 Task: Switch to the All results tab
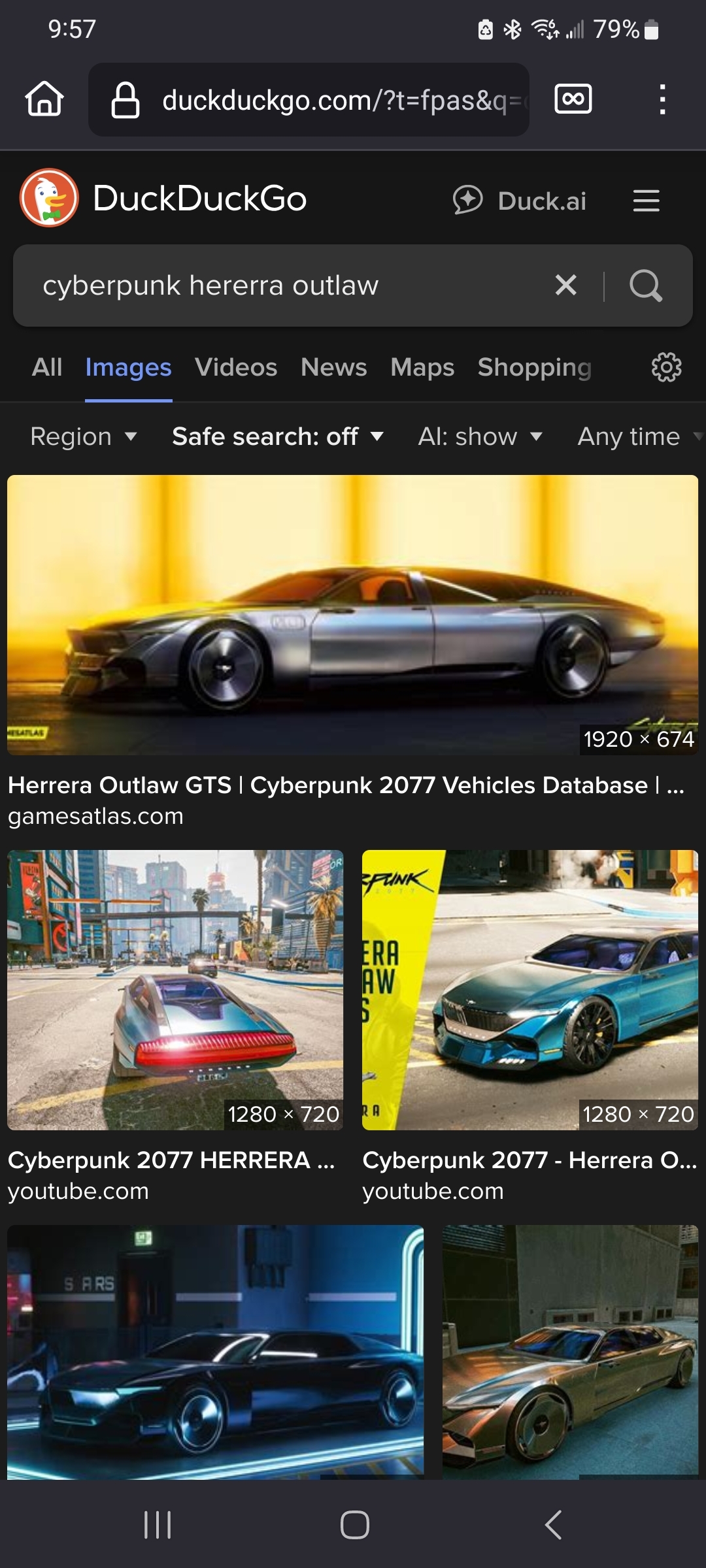point(47,367)
